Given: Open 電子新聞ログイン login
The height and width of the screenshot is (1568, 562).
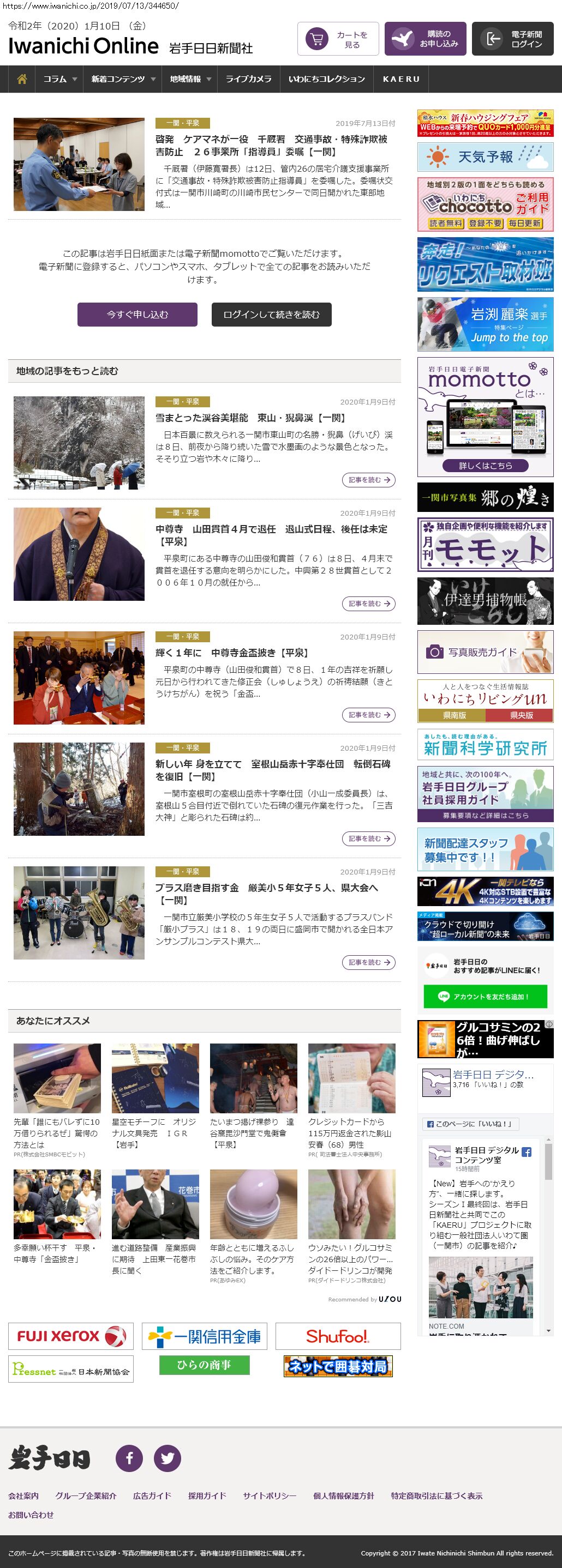Looking at the screenshot, I should click(x=512, y=40).
